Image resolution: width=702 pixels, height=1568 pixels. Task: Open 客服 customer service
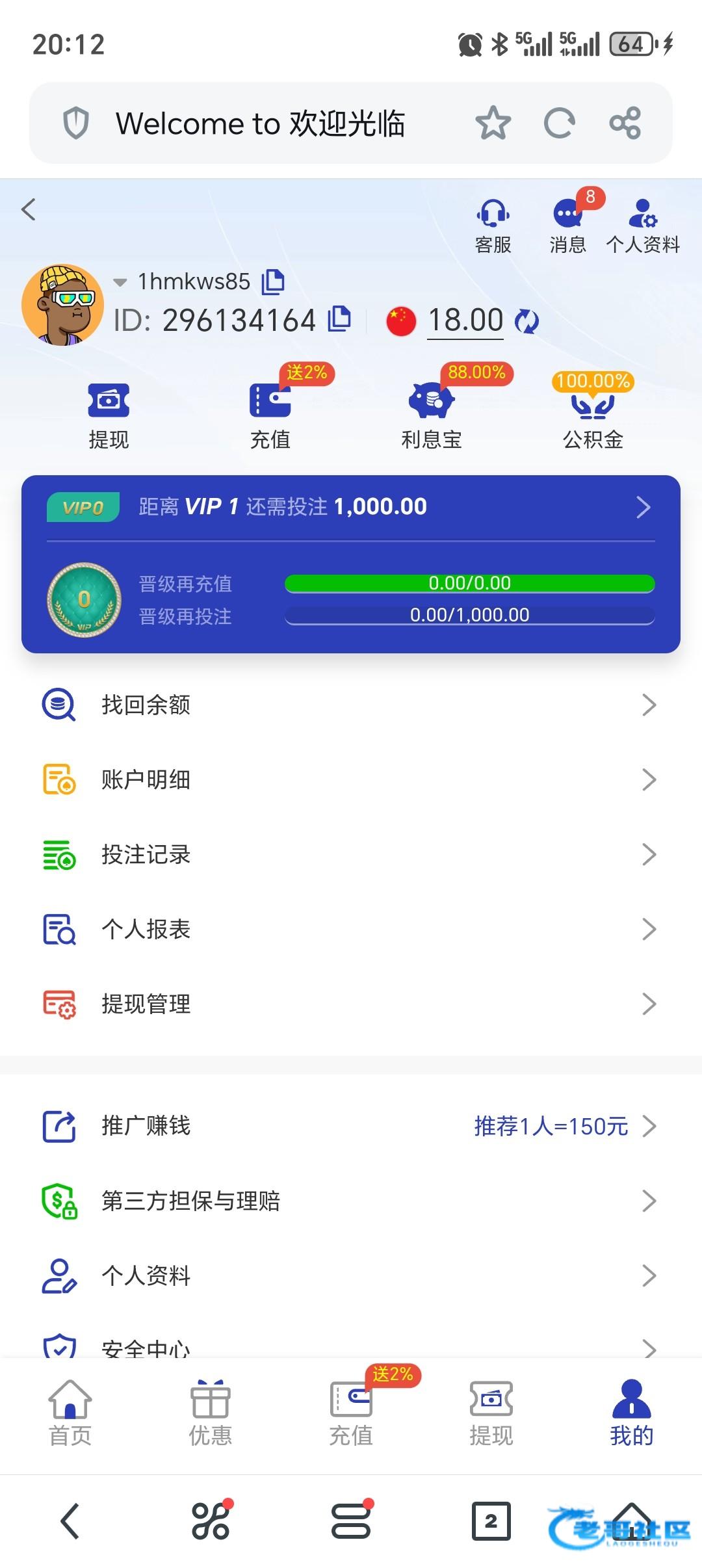493,225
